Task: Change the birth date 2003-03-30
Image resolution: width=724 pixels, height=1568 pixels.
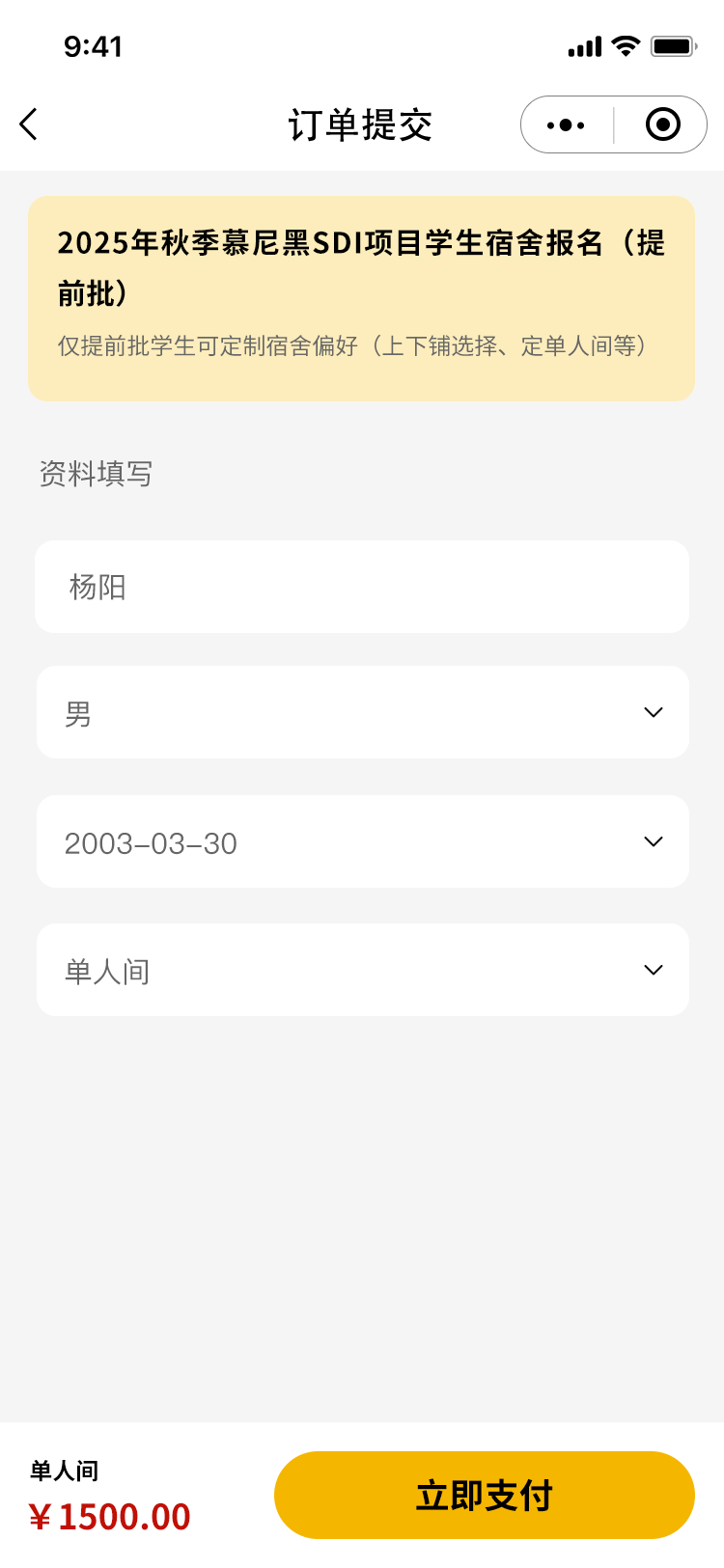Action: tap(362, 841)
